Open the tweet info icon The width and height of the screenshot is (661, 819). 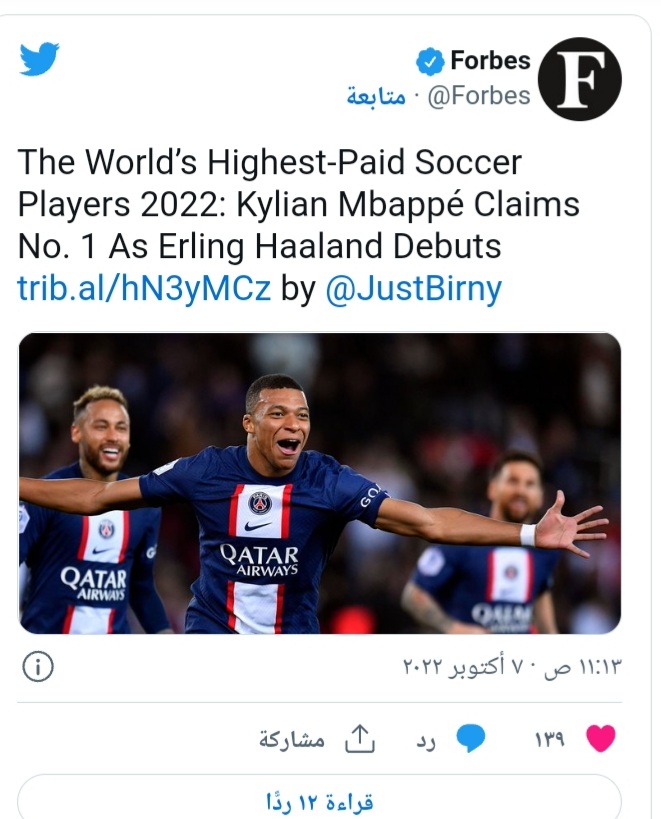(x=37, y=669)
